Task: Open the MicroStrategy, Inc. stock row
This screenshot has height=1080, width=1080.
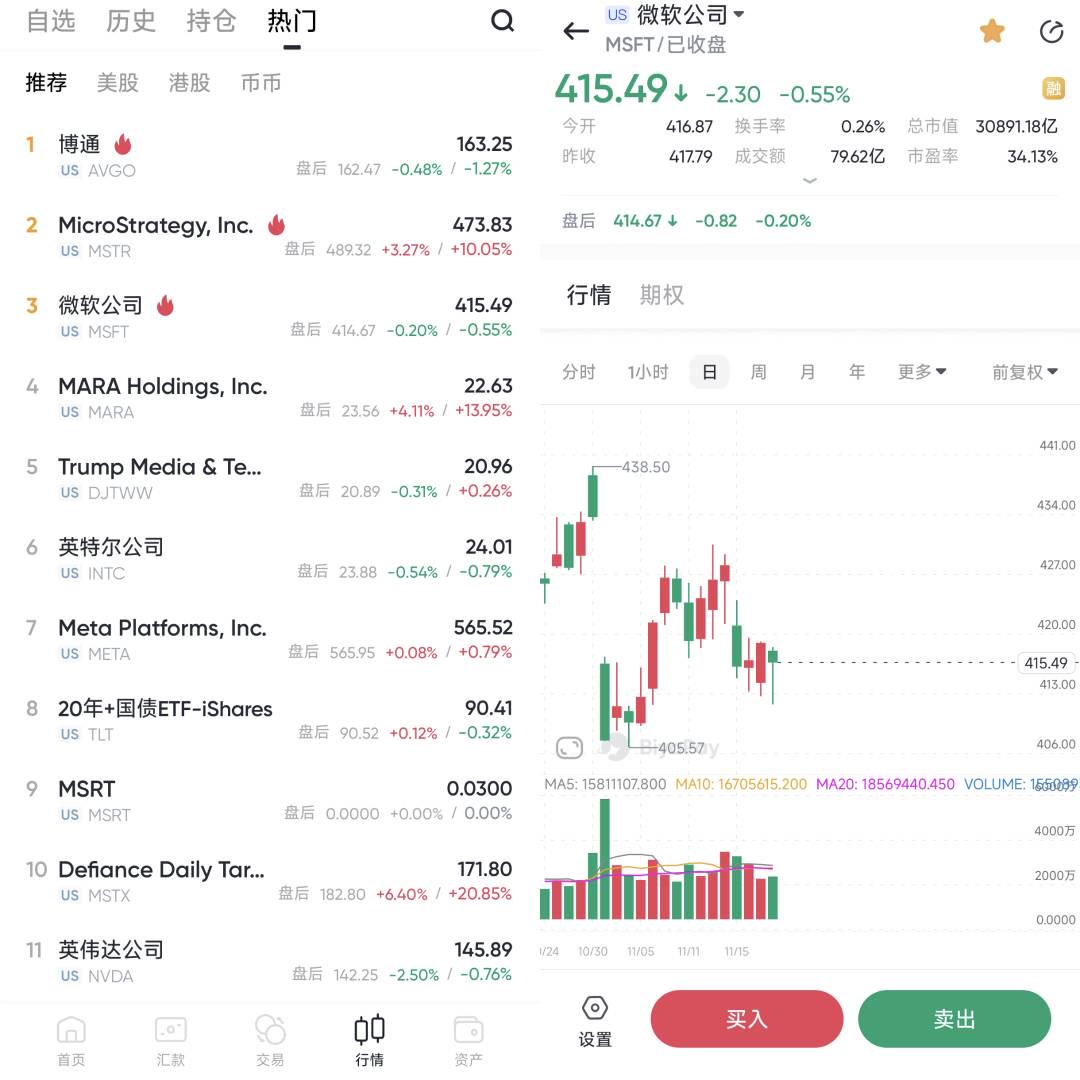Action: click(268, 237)
